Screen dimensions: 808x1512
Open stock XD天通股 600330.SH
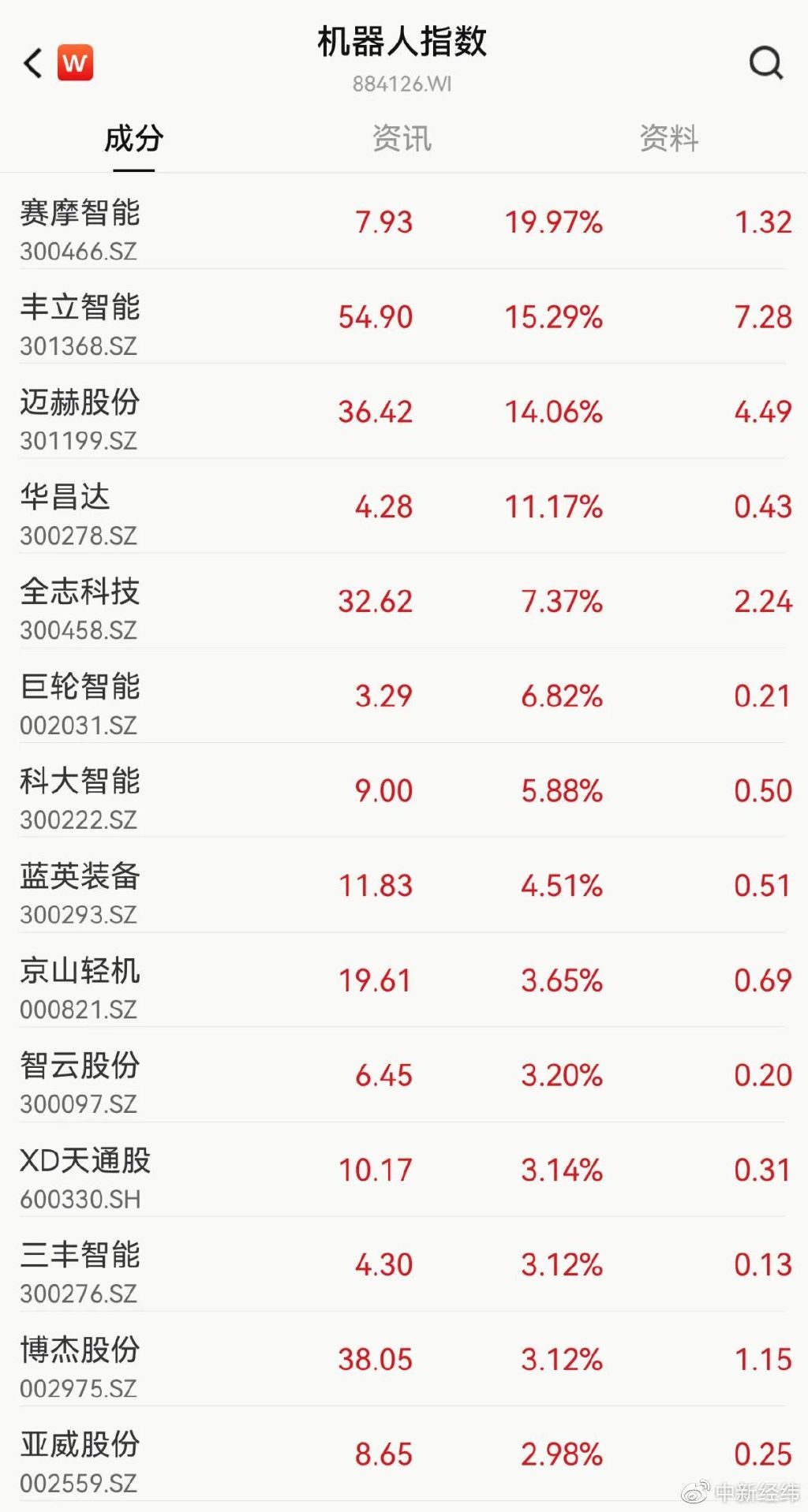[x=404, y=1170]
